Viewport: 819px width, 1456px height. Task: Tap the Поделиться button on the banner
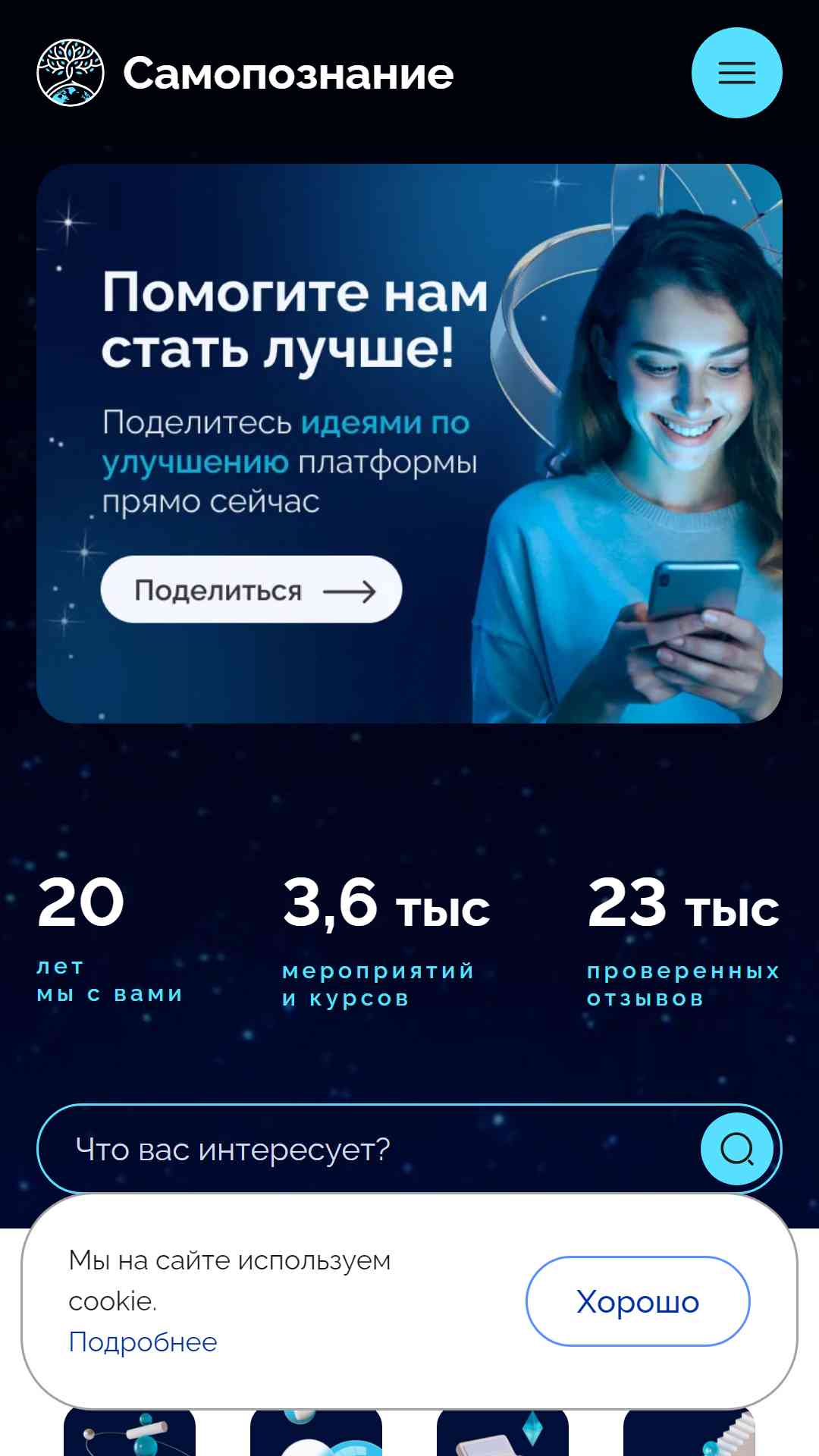pyautogui.click(x=251, y=589)
